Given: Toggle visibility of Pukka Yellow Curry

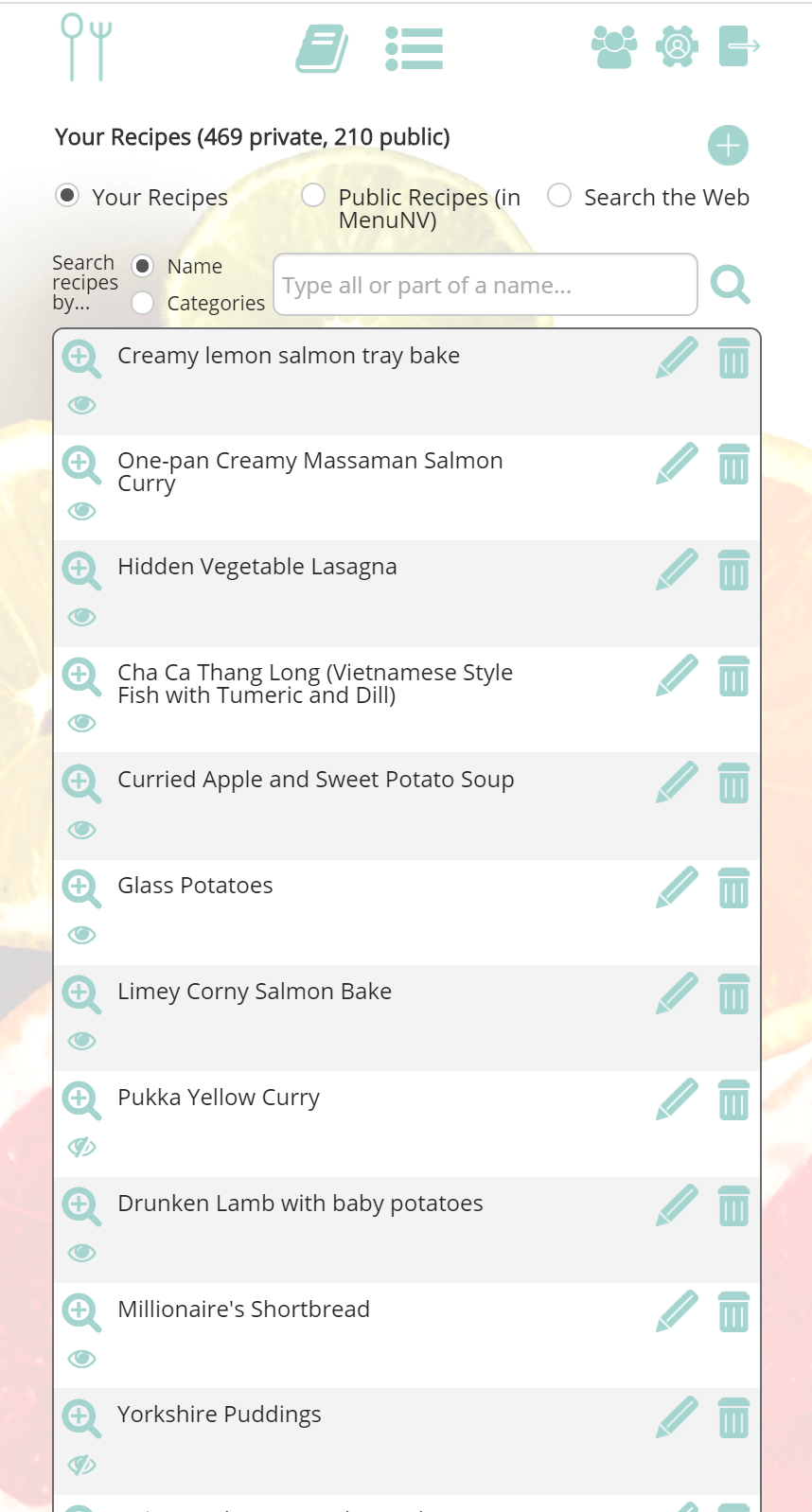Looking at the screenshot, I should (x=82, y=1147).
